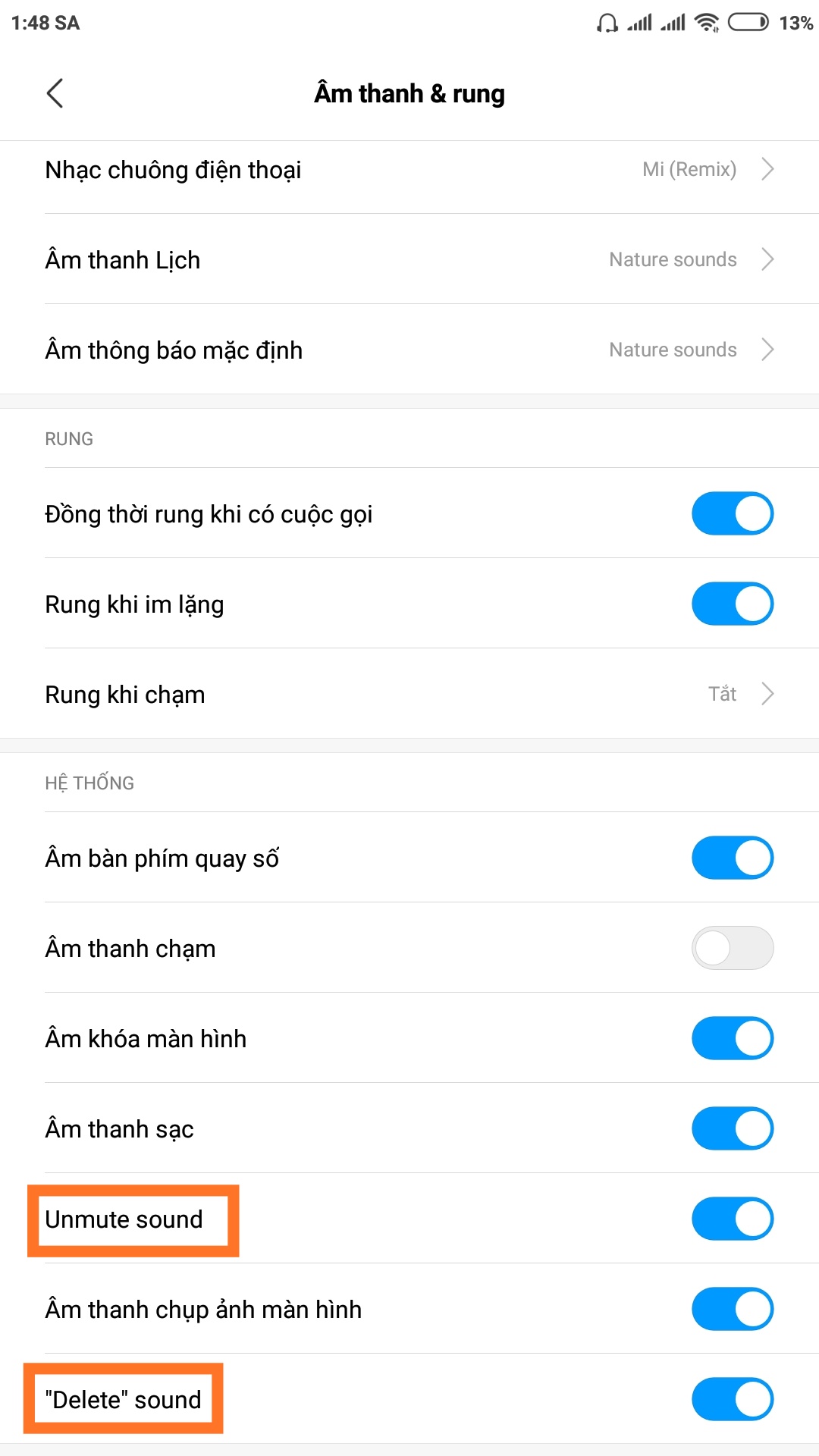Toggle the Unmute sound switch

click(x=733, y=1219)
